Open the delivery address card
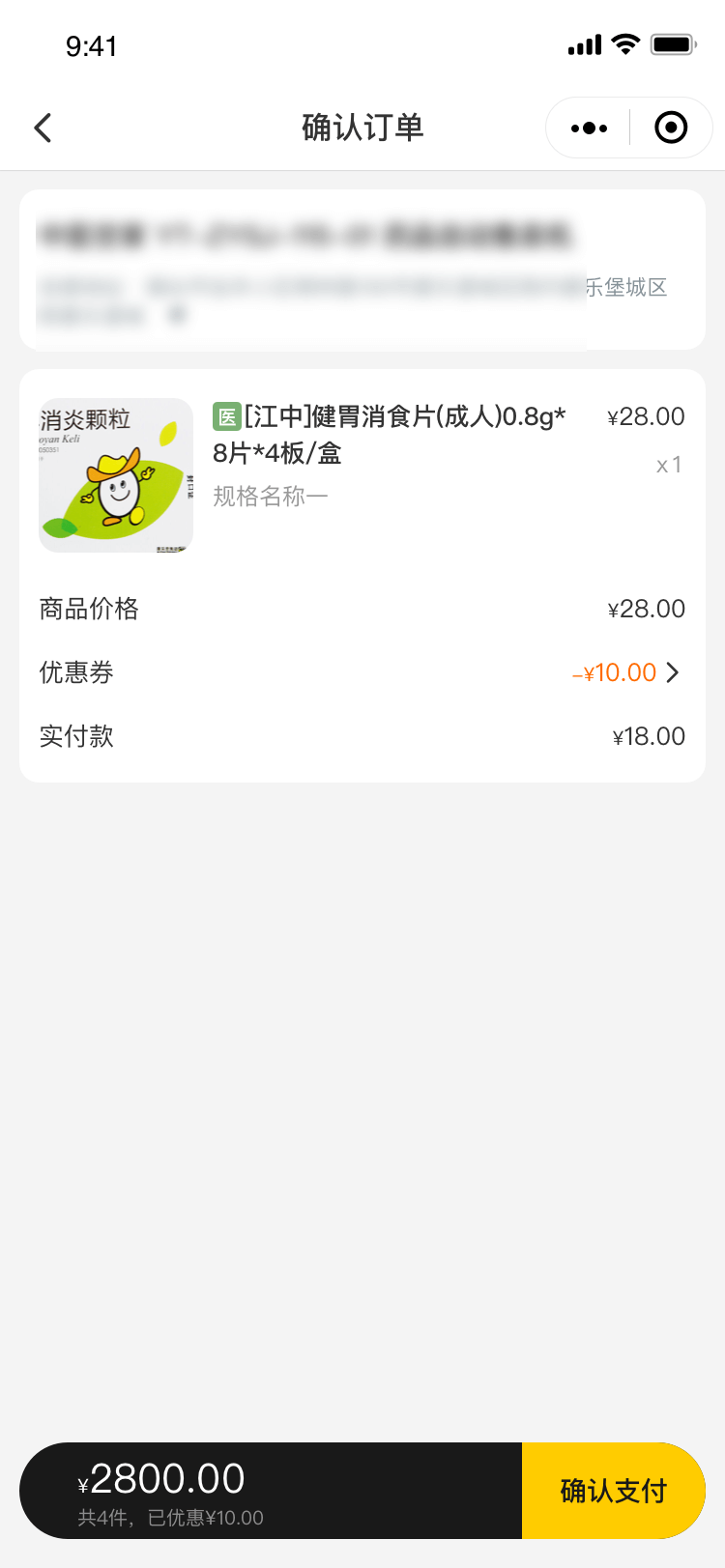The height and width of the screenshot is (1568, 725). pyautogui.click(x=362, y=270)
